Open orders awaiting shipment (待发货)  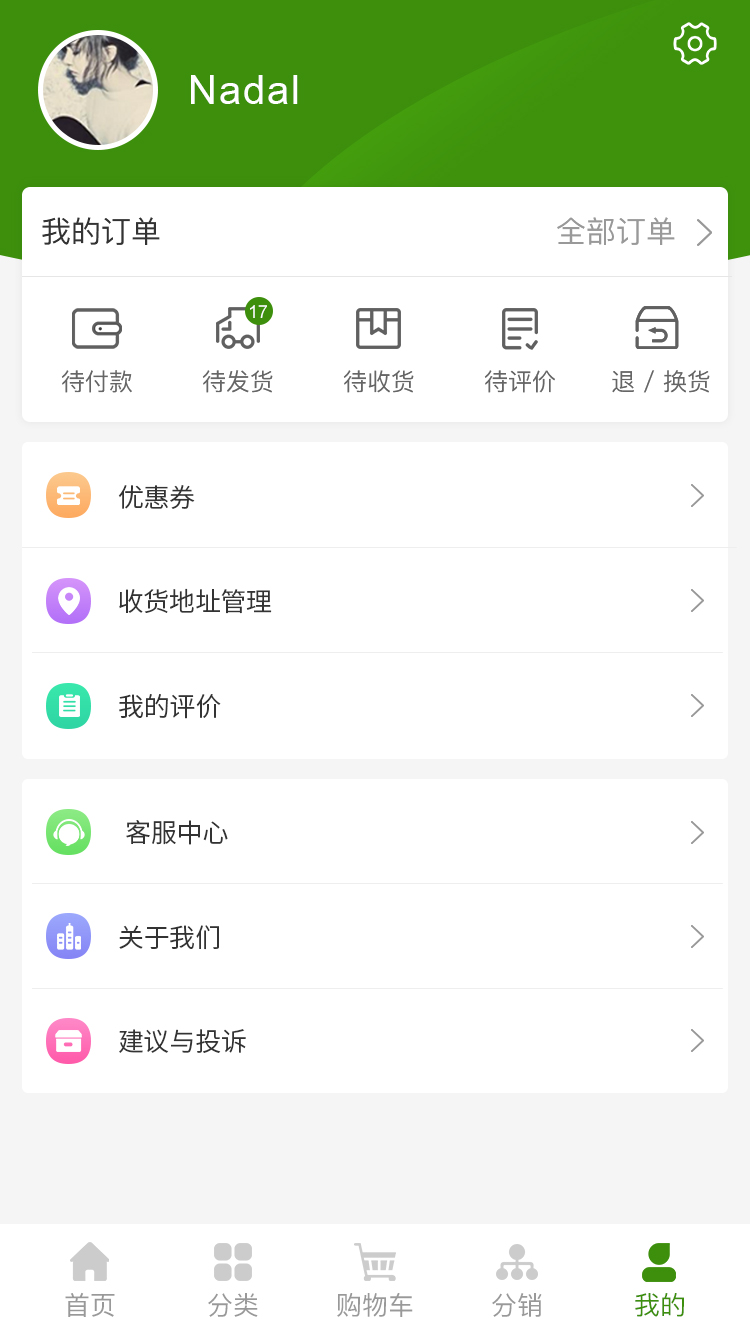click(x=238, y=350)
